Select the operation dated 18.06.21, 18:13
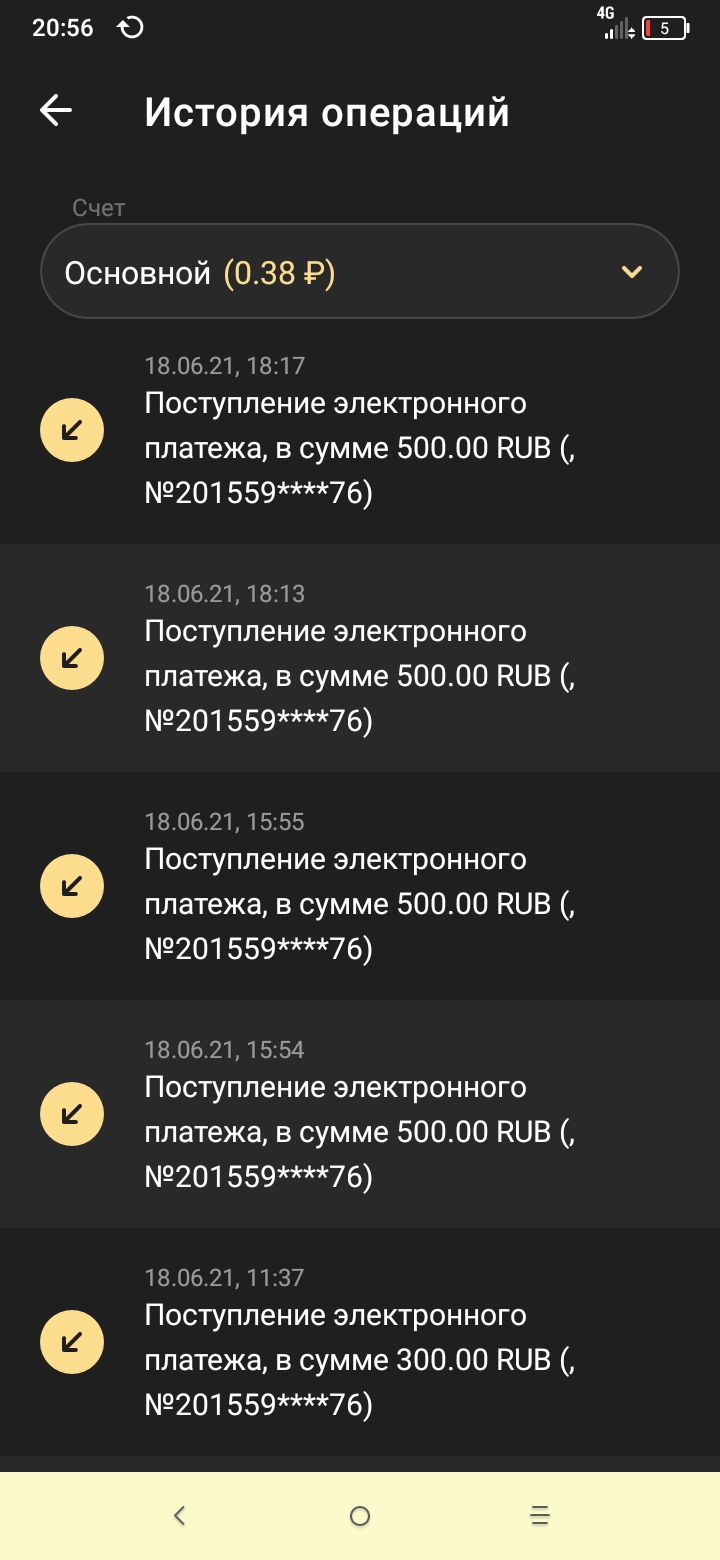Screen dimensions: 720x1560 pyautogui.click(x=360, y=658)
